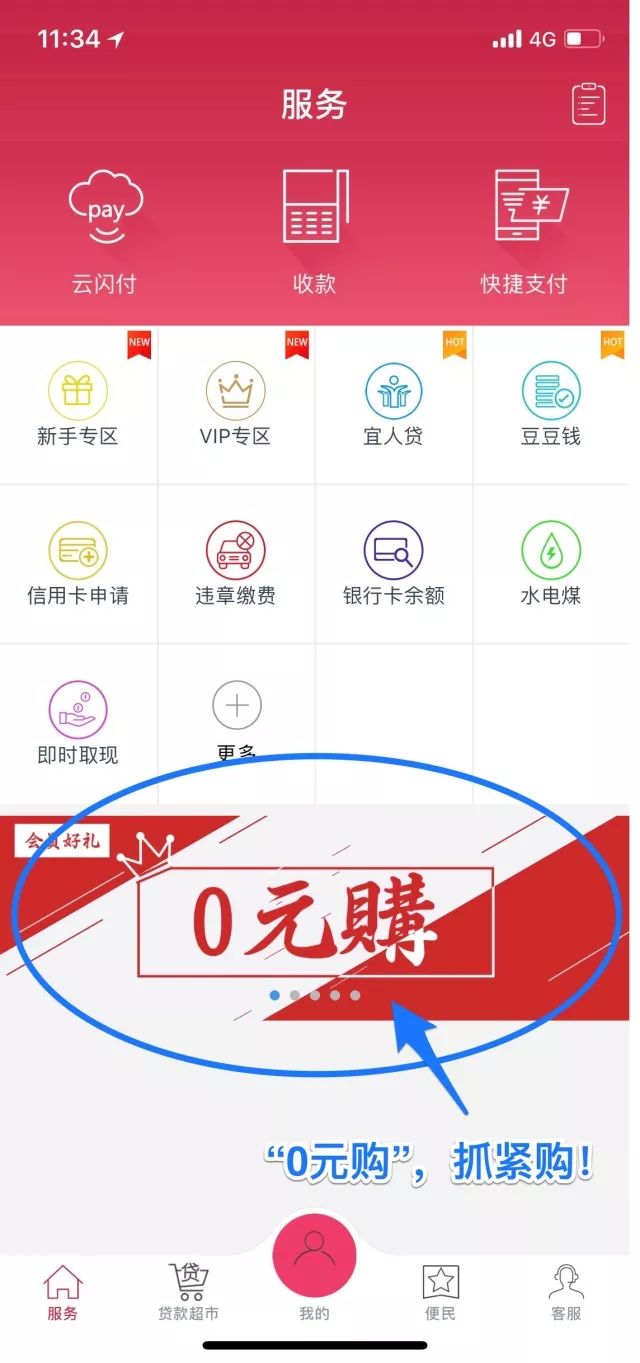Select the 宜人贷 loan service

click(393, 405)
